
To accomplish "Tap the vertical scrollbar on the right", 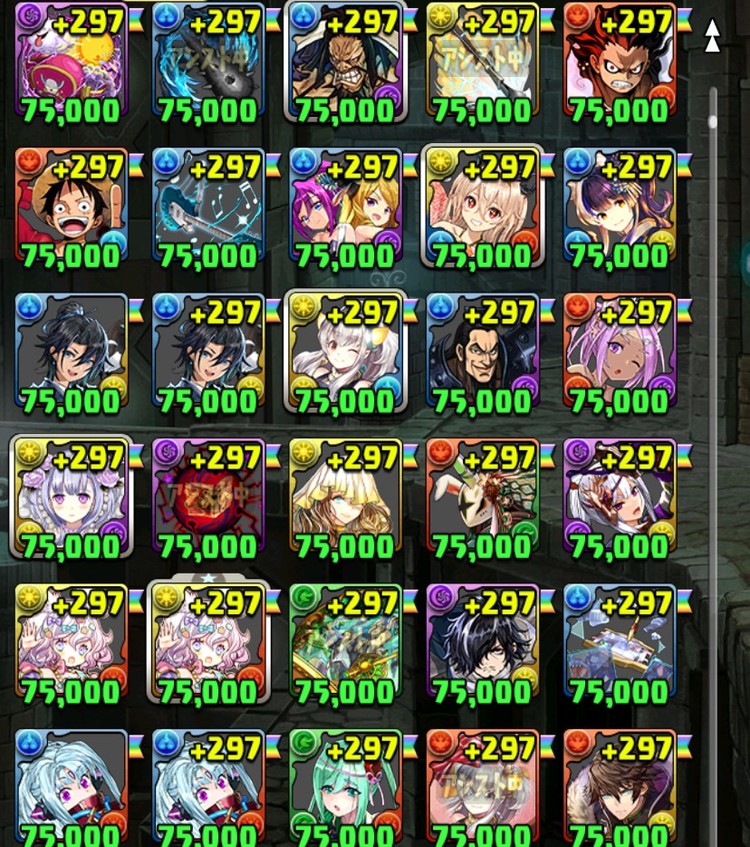I will coord(713,400).
